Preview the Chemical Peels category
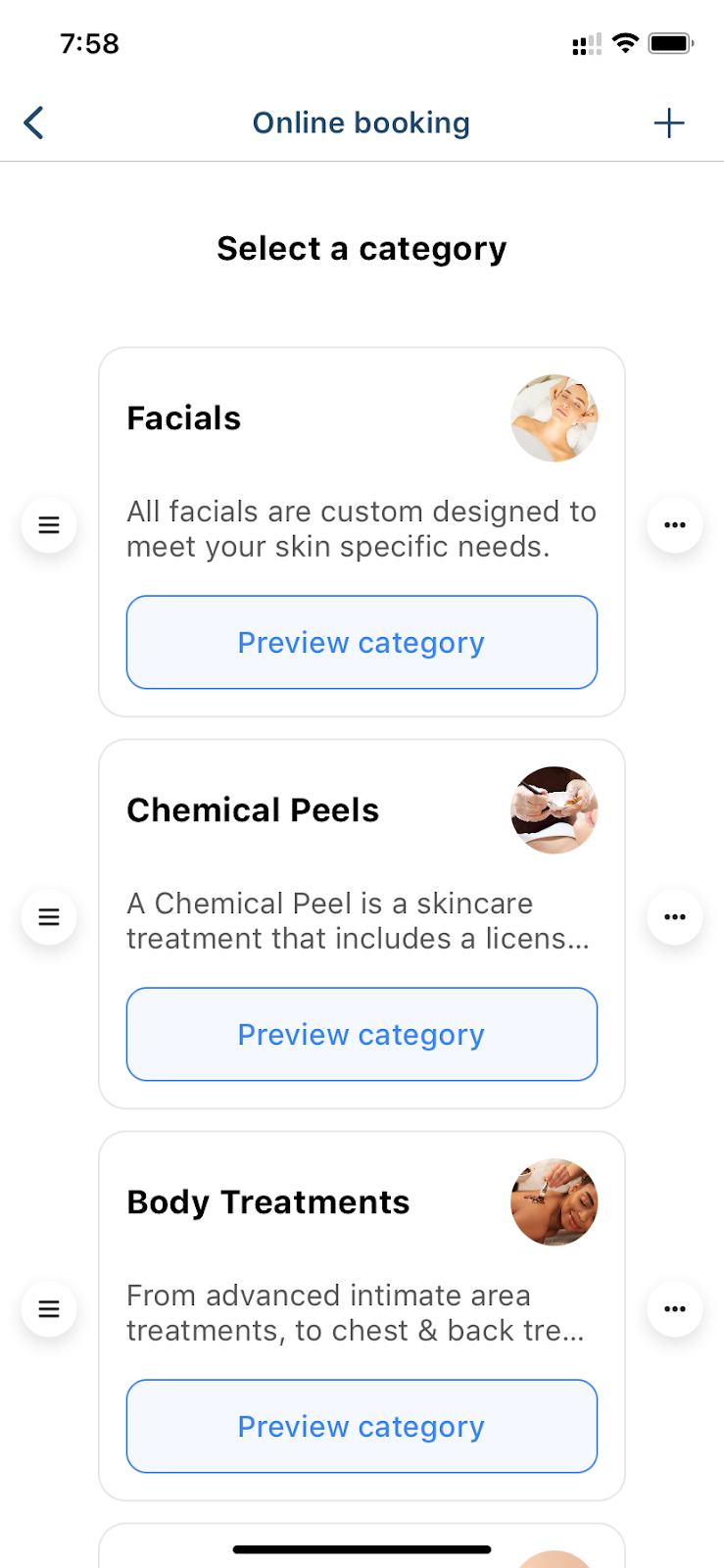The height and width of the screenshot is (1568, 724). [x=362, y=1034]
